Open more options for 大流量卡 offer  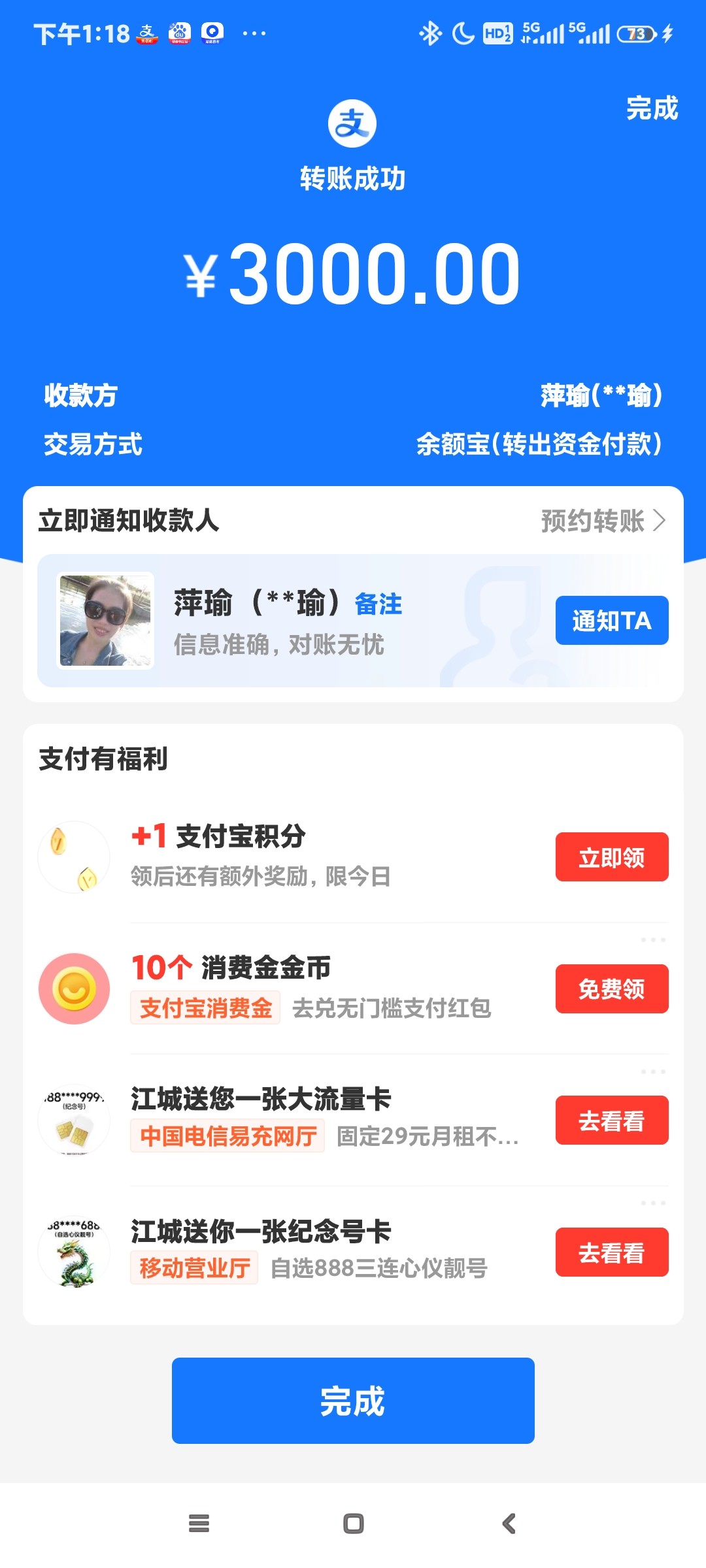653,1072
